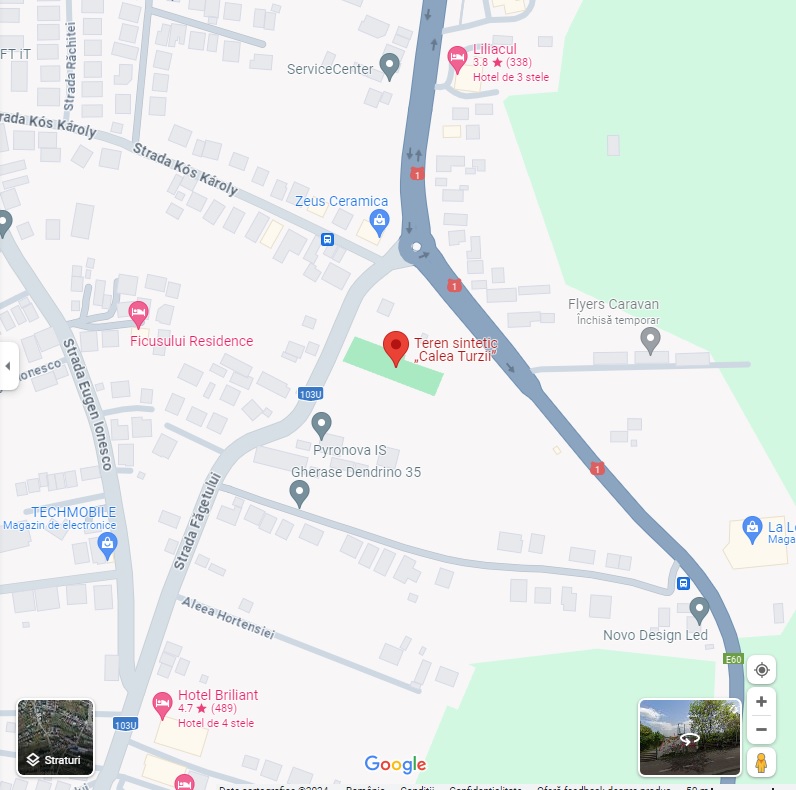Image resolution: width=796 pixels, height=790 pixels.
Task: Select the Novo Design Led pin
Action: [699, 607]
